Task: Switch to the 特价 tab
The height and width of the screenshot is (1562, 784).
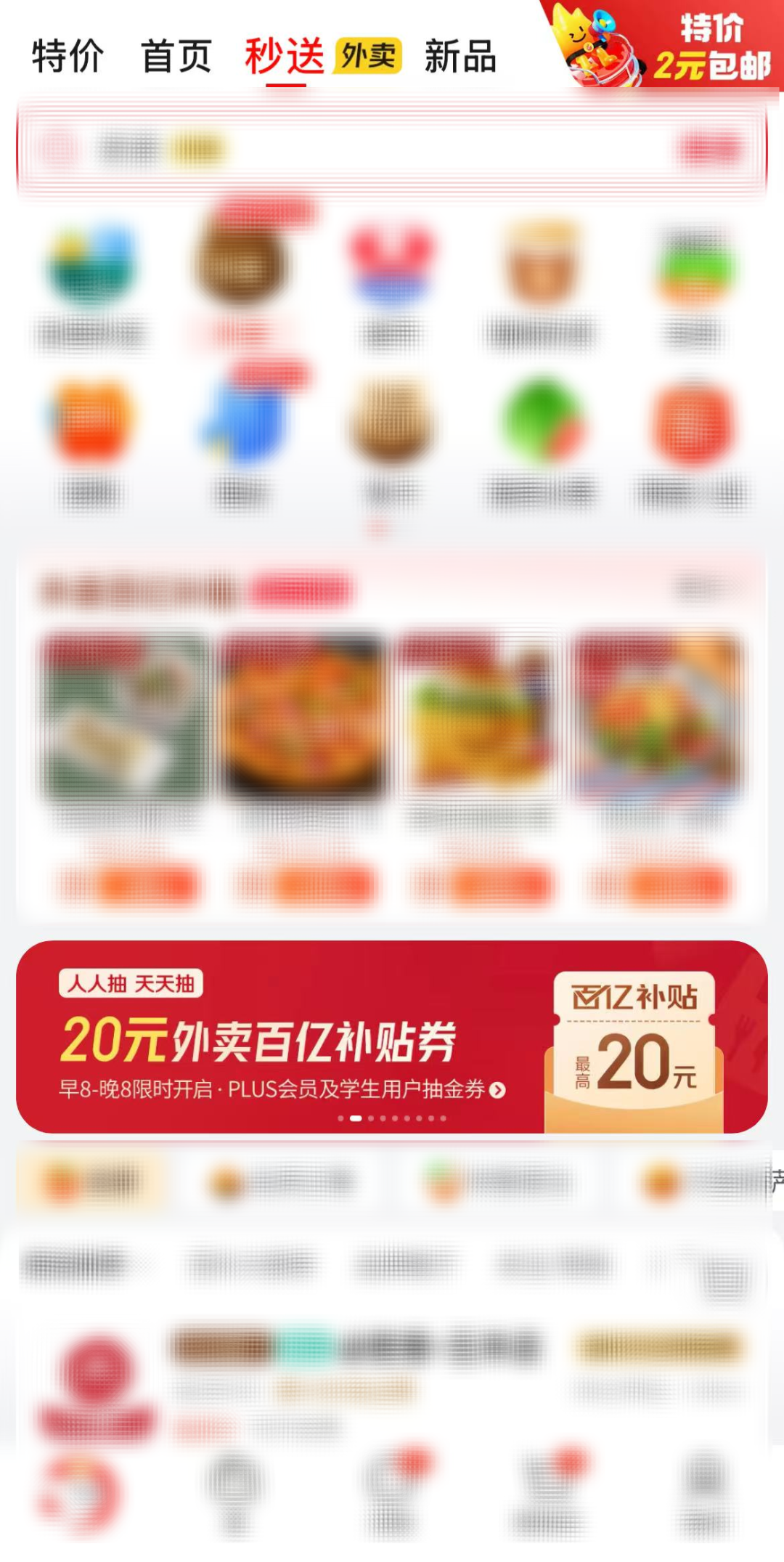Action: (68, 57)
